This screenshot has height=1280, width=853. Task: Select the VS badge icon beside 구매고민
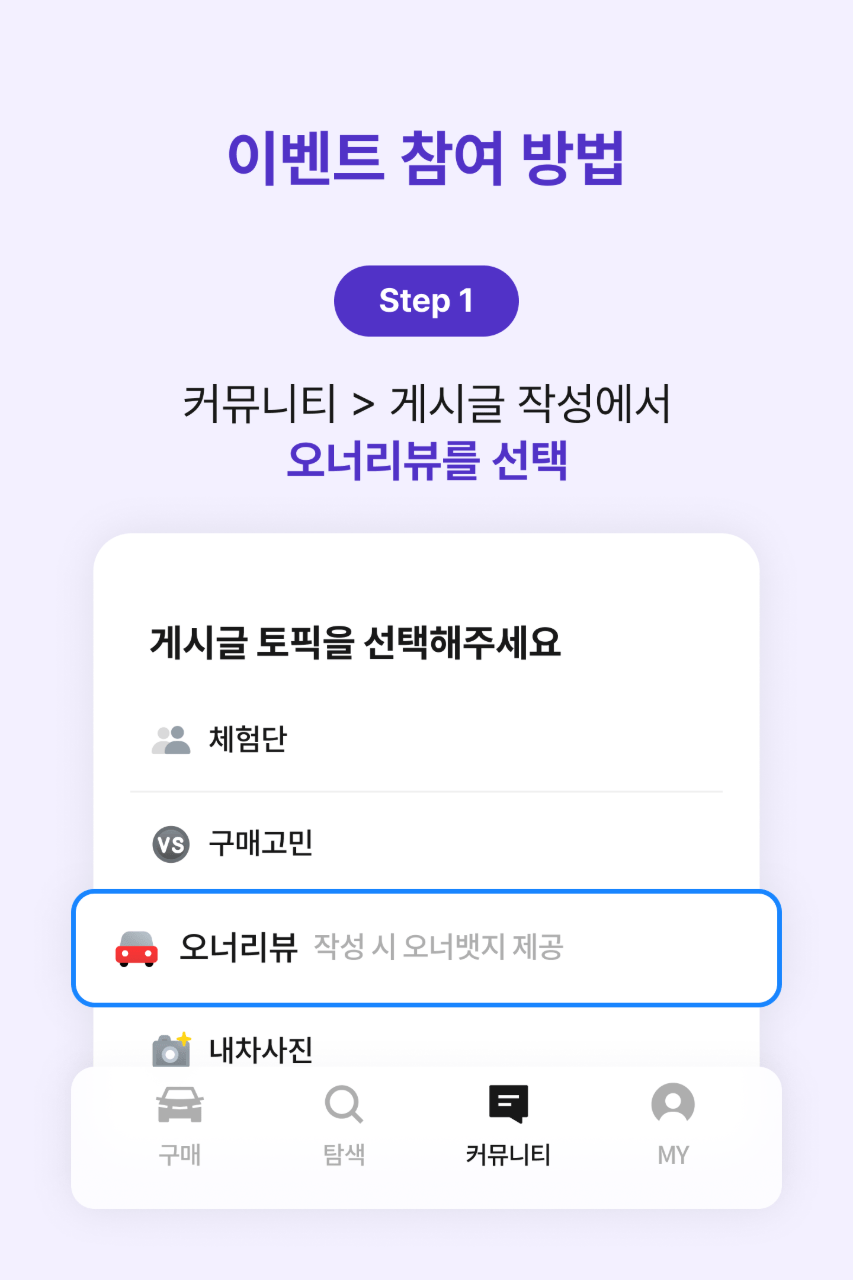click(x=170, y=844)
